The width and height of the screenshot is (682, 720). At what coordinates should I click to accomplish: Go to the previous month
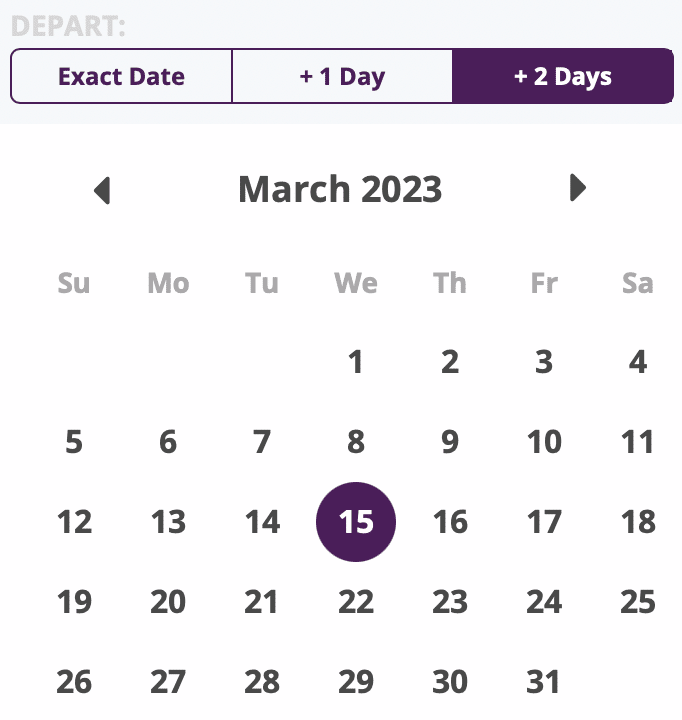click(x=101, y=189)
